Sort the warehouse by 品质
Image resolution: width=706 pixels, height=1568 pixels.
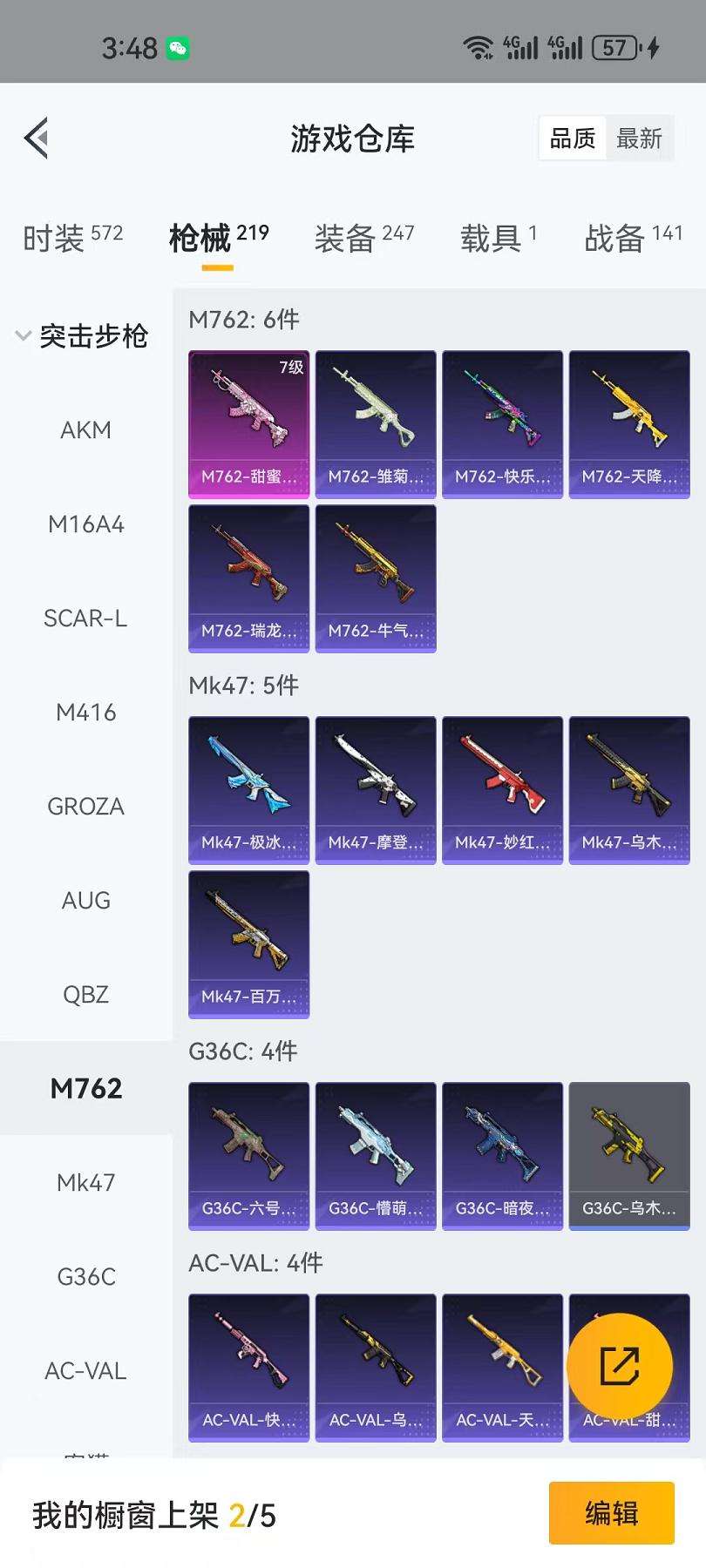tap(572, 139)
